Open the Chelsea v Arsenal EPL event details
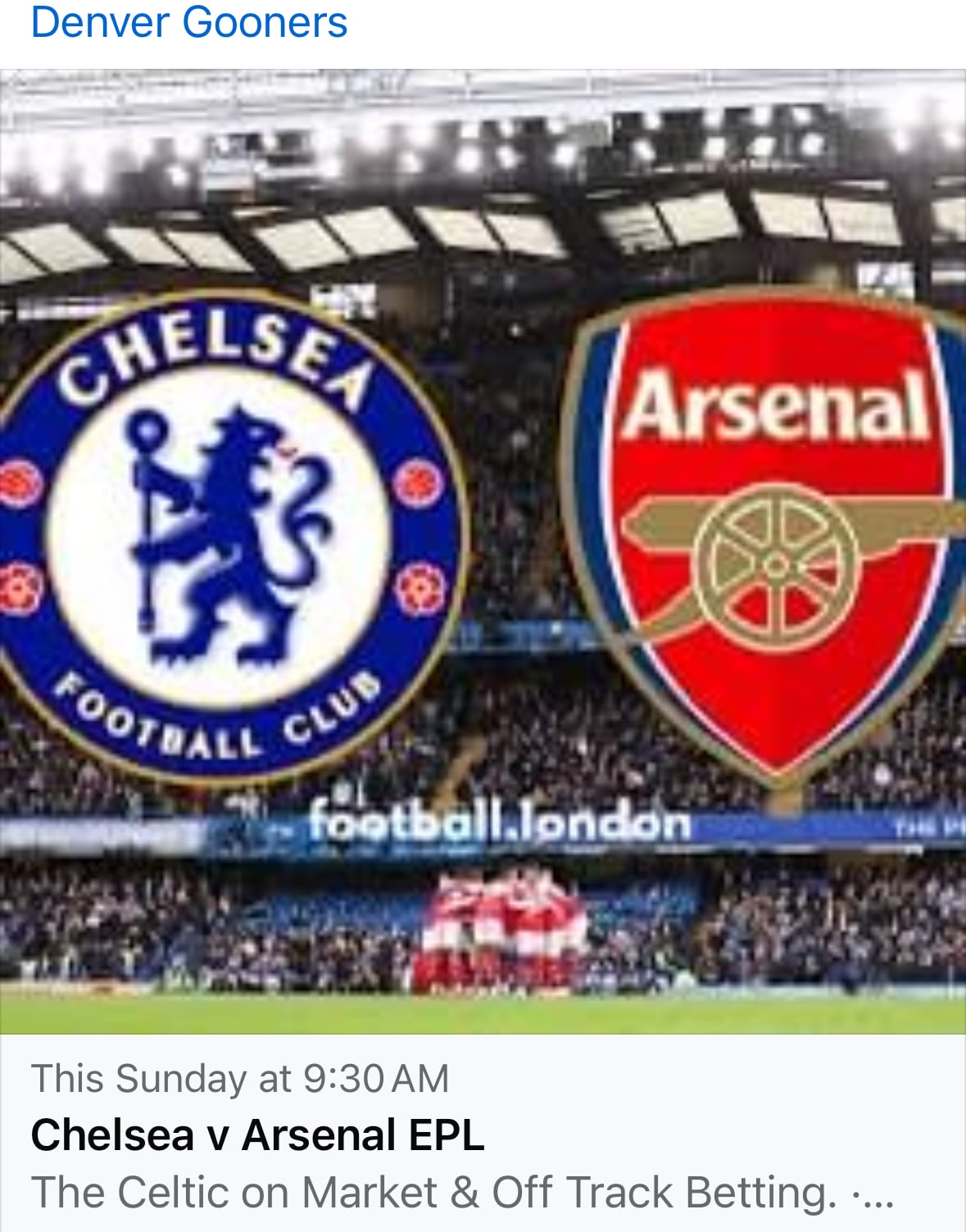 pyautogui.click(x=257, y=1135)
